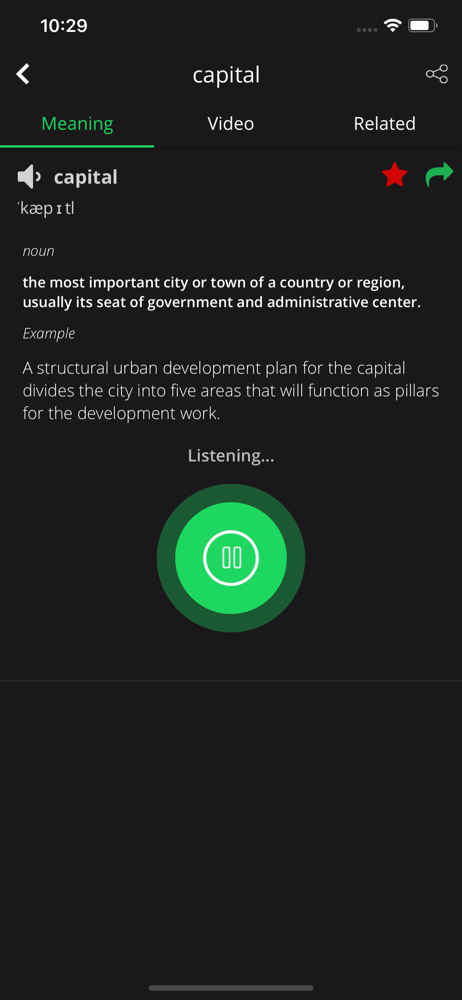Screen dimensions: 462x1000
Task: Tap the green forward arrow icon
Action: pyautogui.click(x=439, y=175)
